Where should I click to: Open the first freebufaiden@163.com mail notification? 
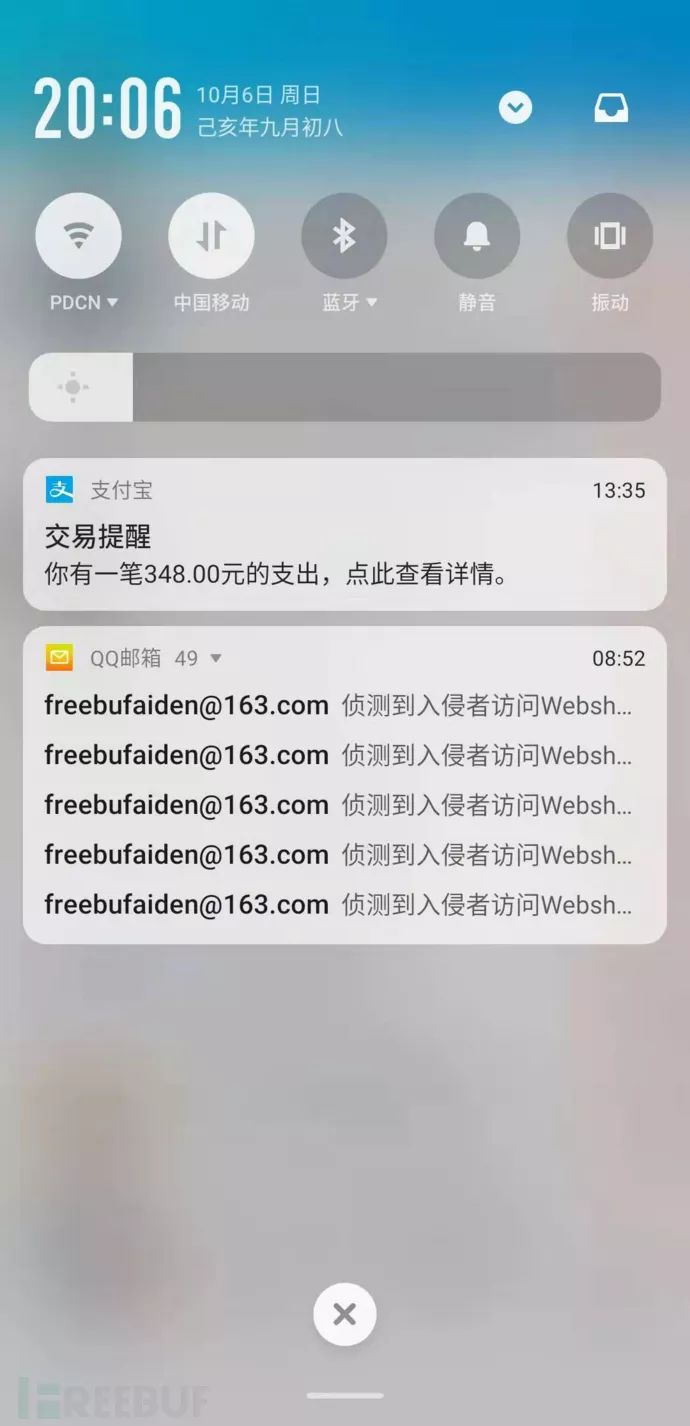[x=338, y=706]
